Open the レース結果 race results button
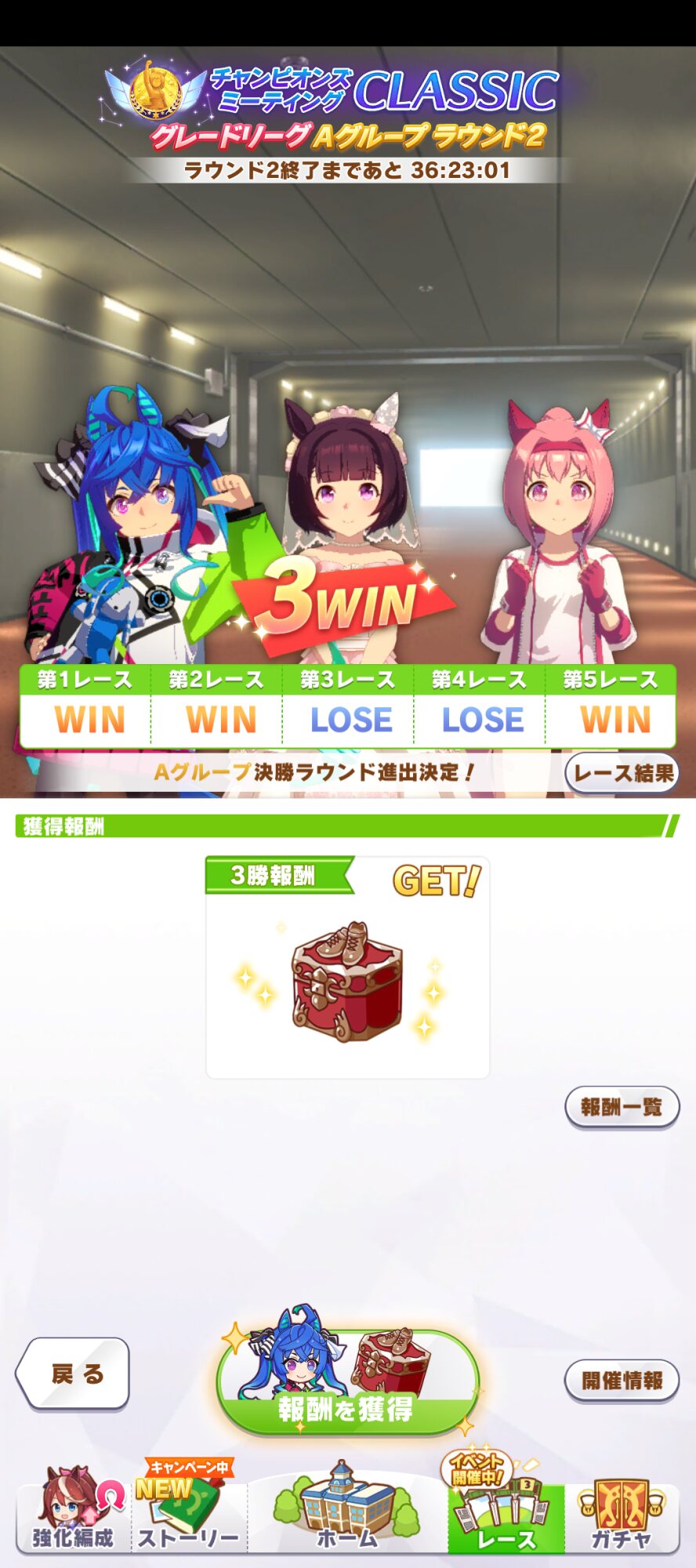Screen dimensions: 696x1568 pos(622,773)
